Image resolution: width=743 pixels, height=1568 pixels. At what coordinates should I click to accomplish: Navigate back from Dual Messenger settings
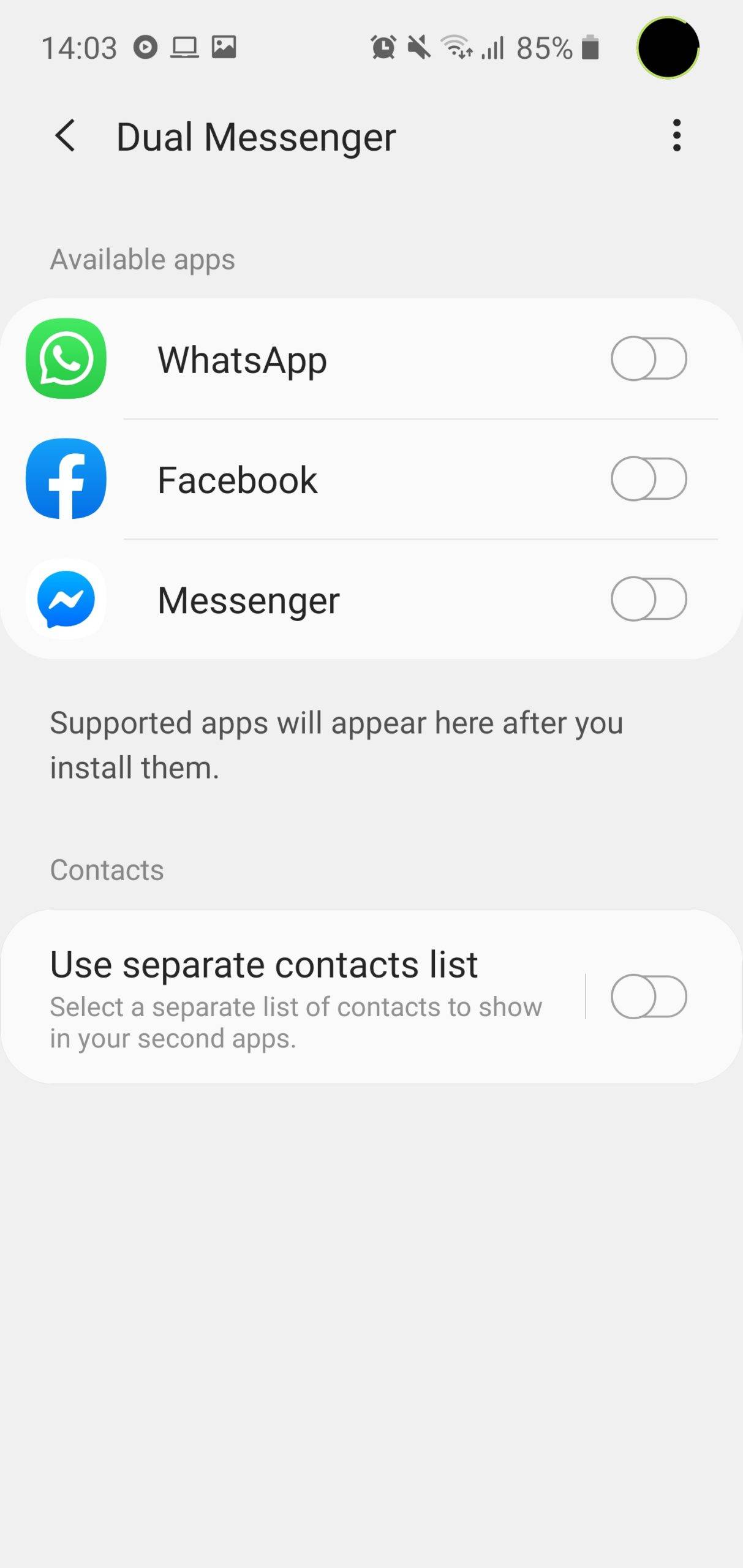pos(64,136)
